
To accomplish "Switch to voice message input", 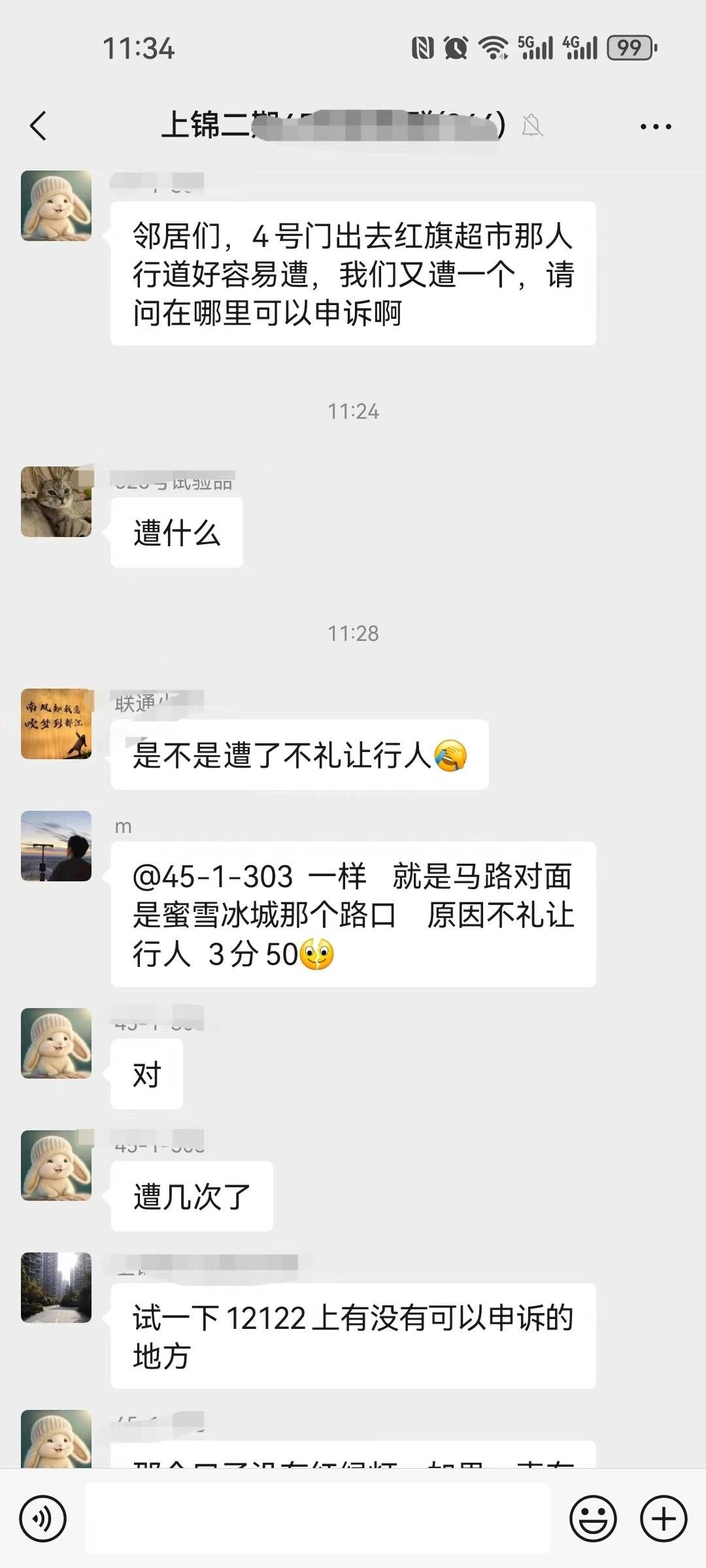I will pos(43,1518).
